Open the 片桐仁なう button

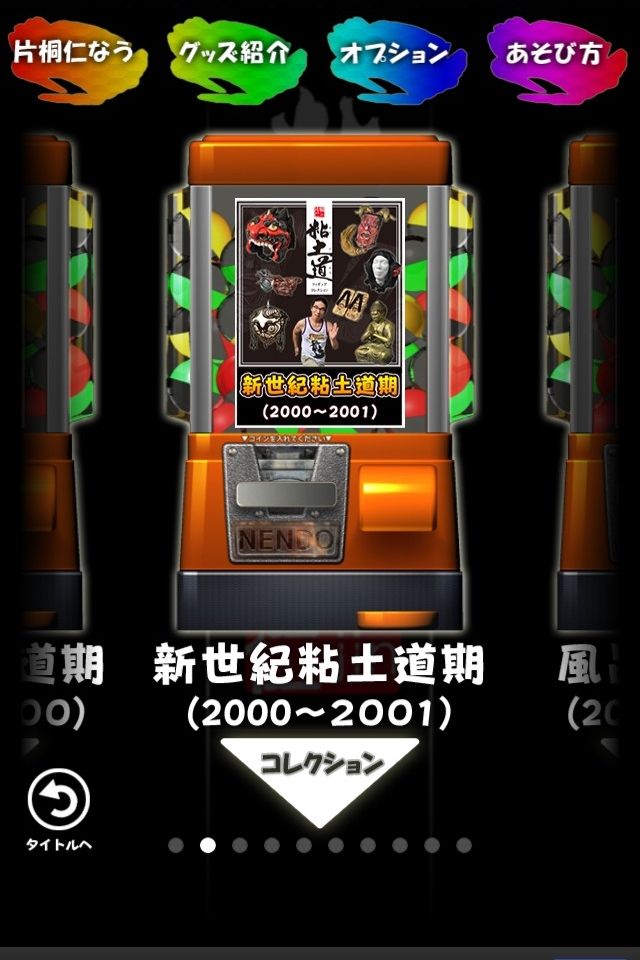(77, 55)
